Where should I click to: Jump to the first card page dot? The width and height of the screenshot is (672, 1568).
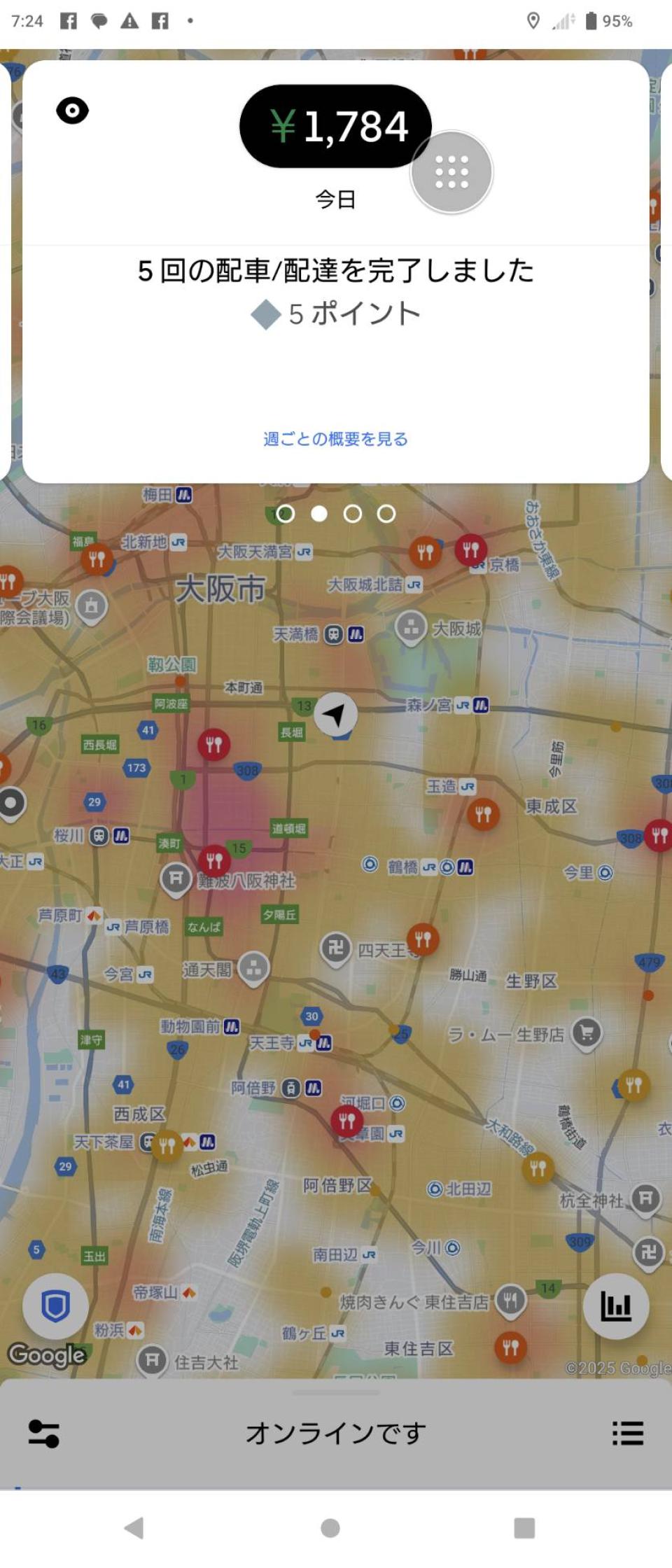(x=285, y=514)
